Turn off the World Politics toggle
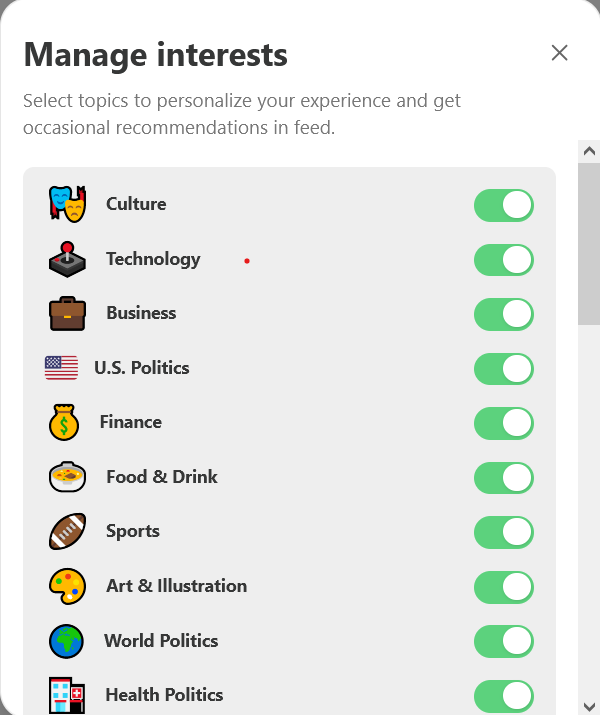Viewport: 600px width, 715px height. (x=503, y=641)
